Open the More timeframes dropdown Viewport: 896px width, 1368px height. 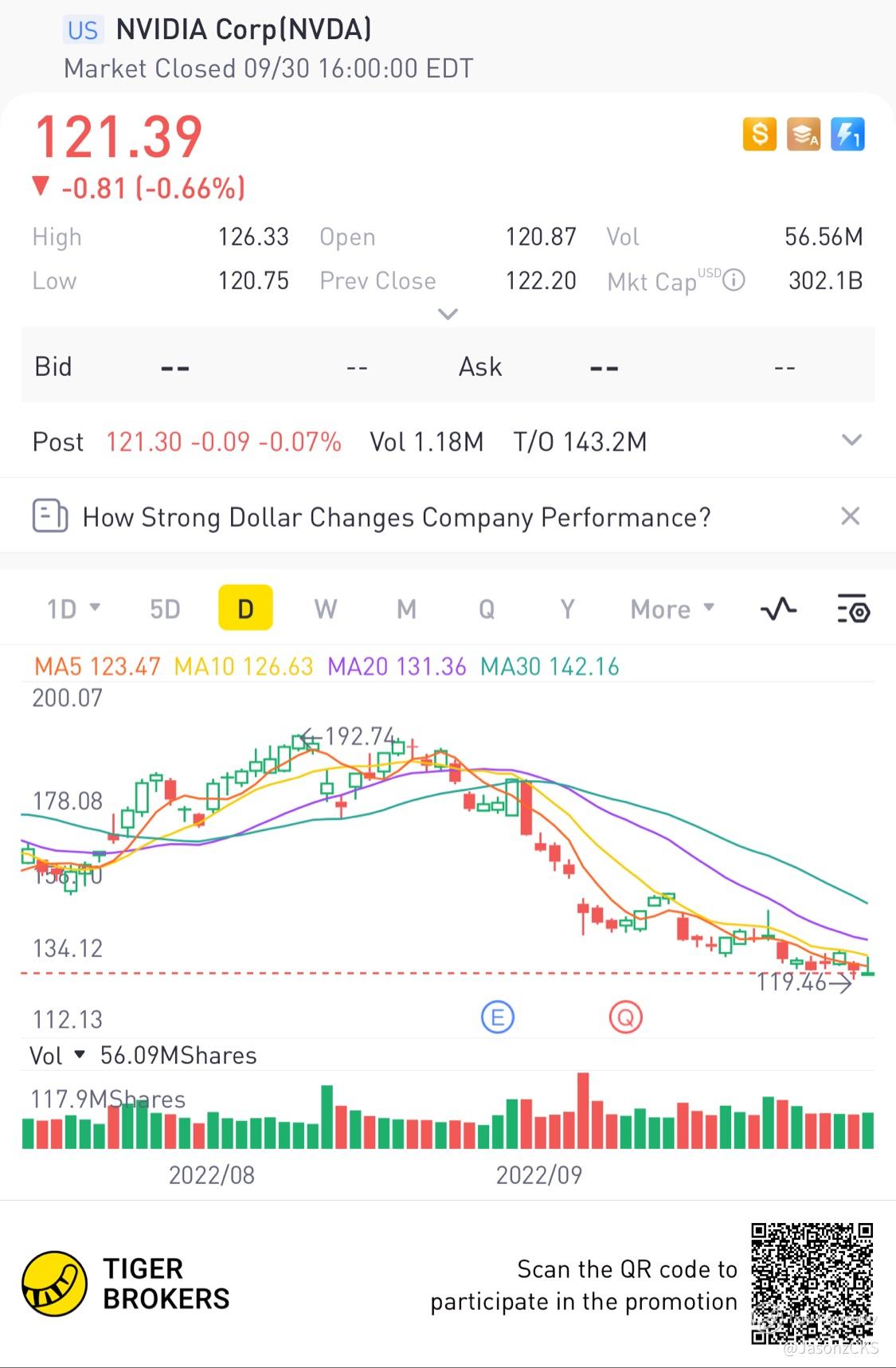[x=672, y=610]
